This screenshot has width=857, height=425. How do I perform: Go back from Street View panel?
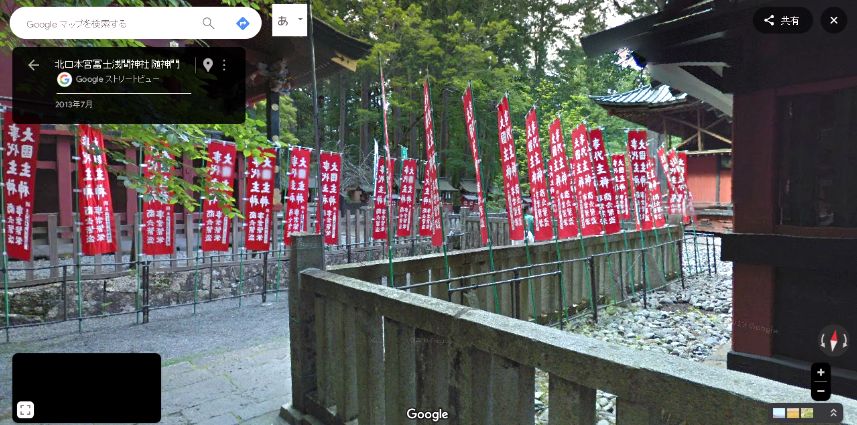coord(33,65)
